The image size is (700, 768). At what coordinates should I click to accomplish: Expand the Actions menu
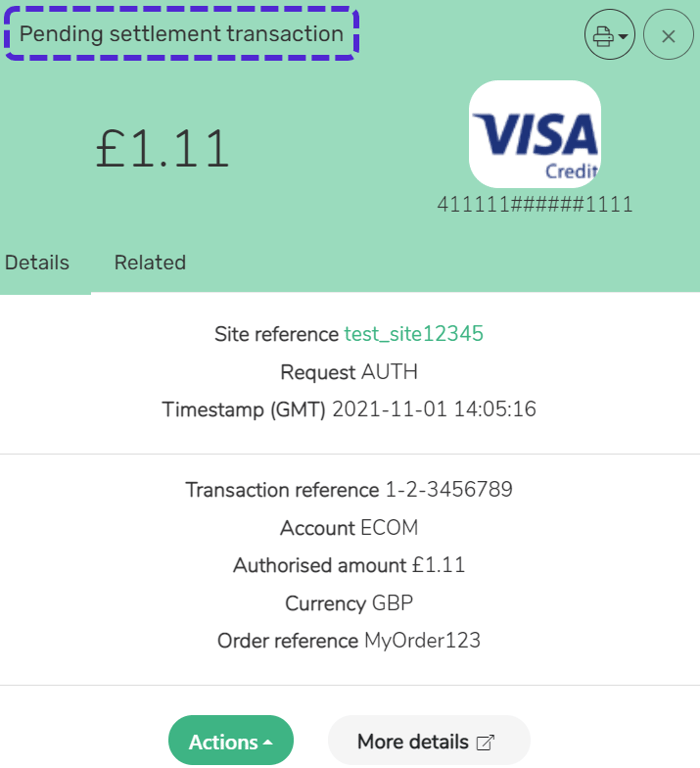[230, 741]
